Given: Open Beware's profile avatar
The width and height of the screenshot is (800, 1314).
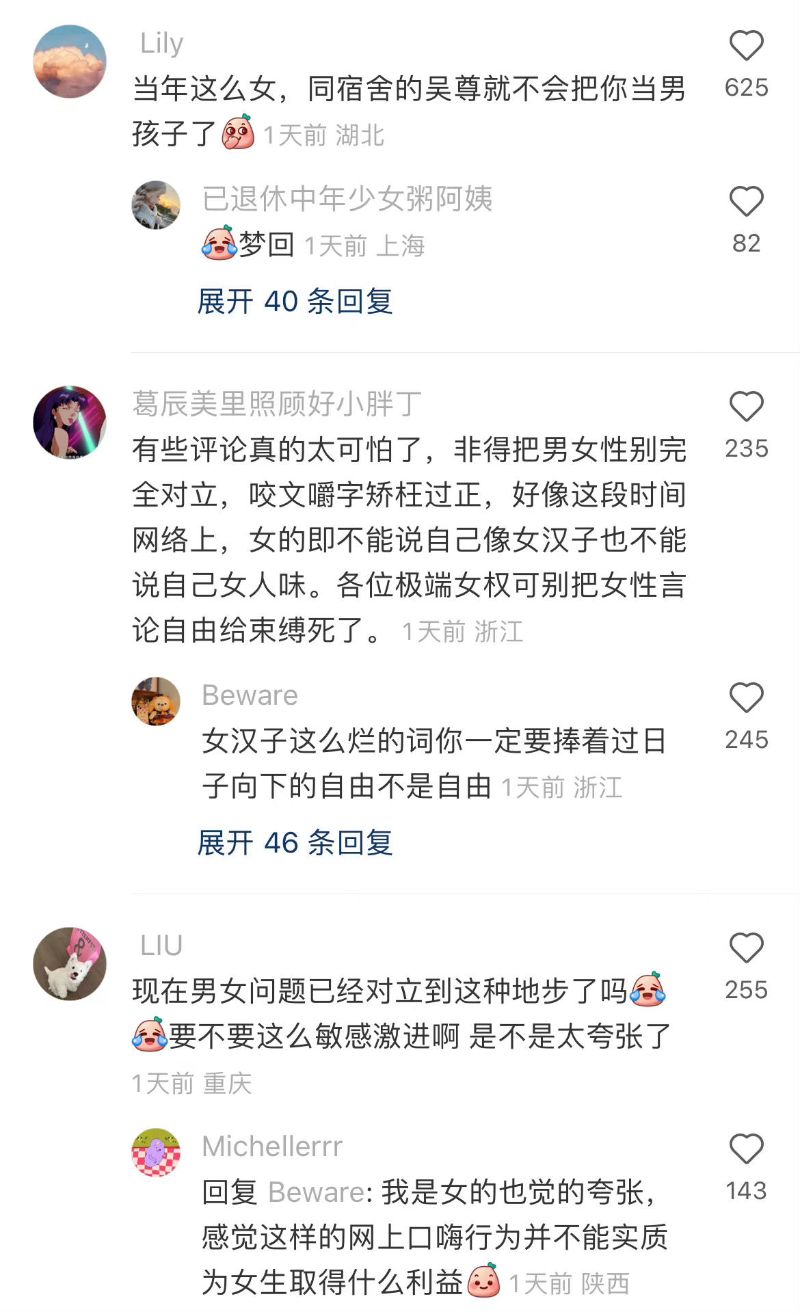Looking at the screenshot, I should (x=156, y=701).
